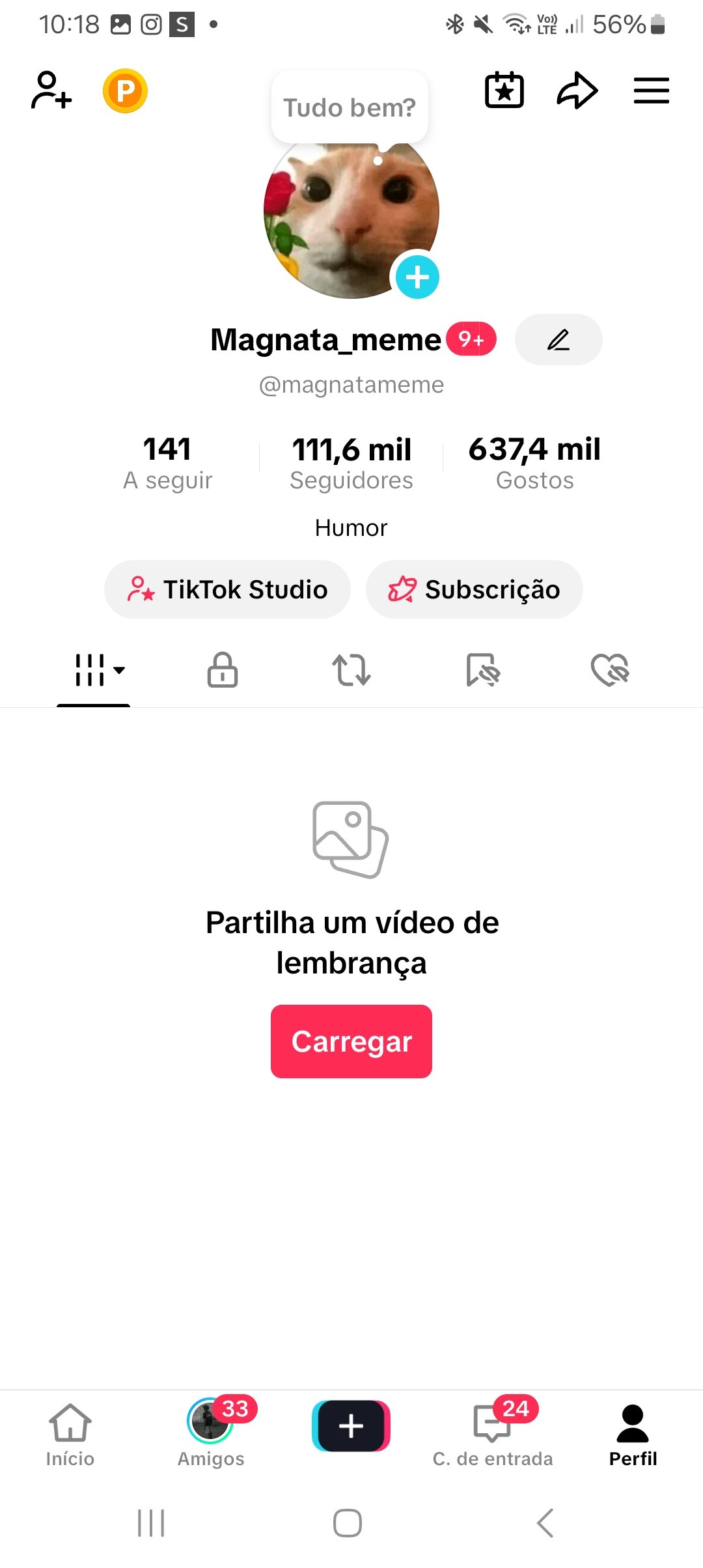Open the hamburger menu

tap(652, 91)
